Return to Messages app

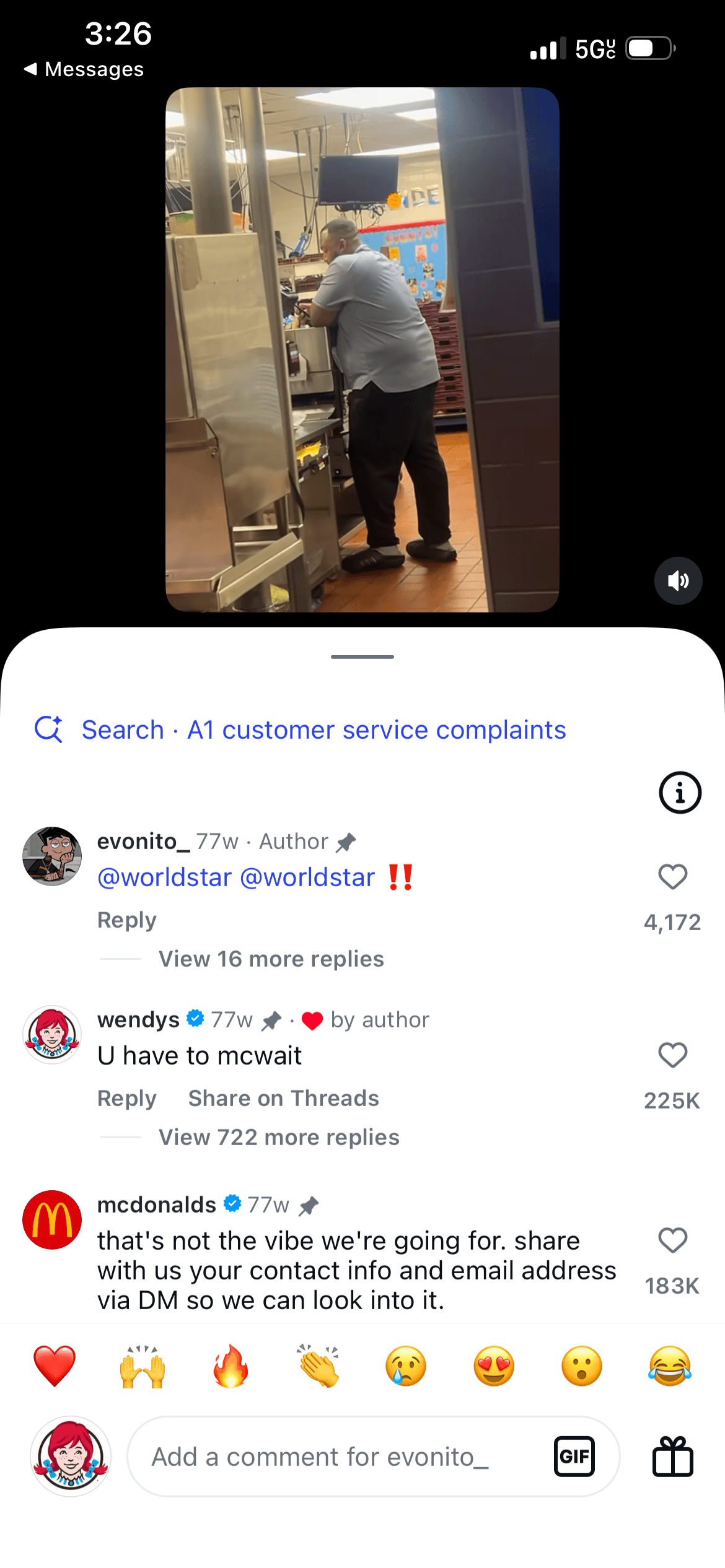84,69
